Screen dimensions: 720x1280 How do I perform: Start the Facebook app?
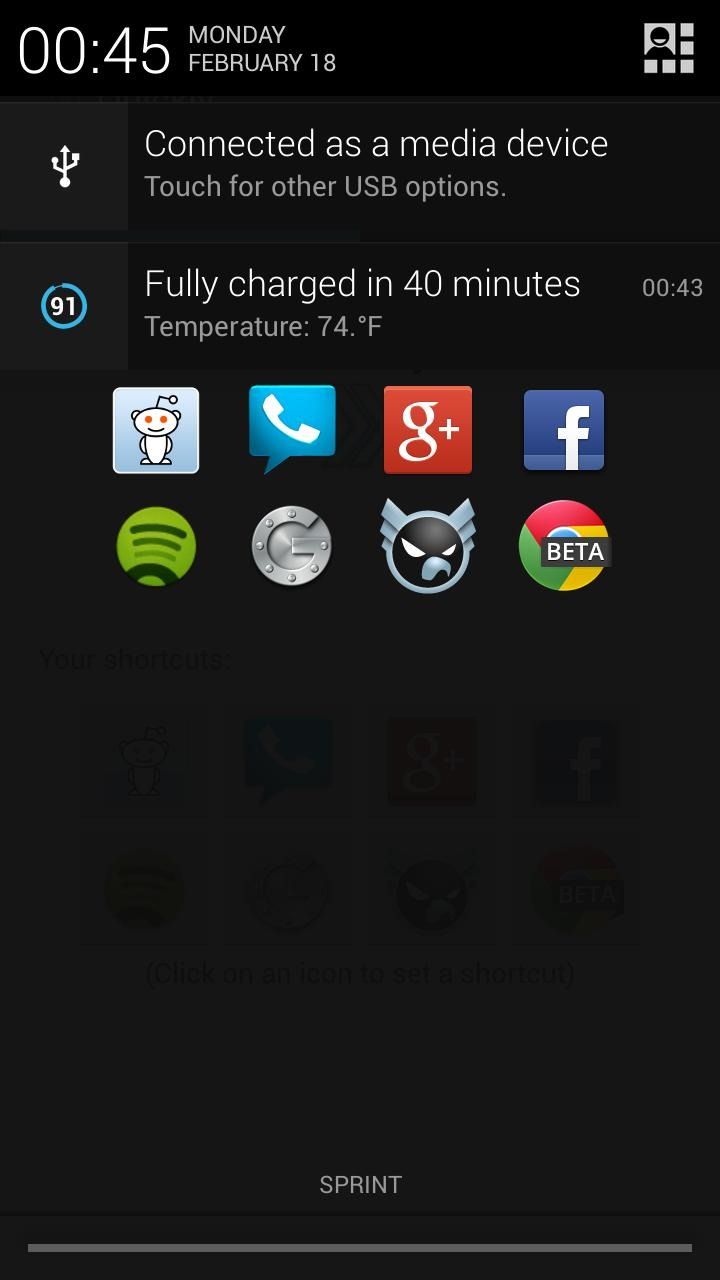click(563, 429)
